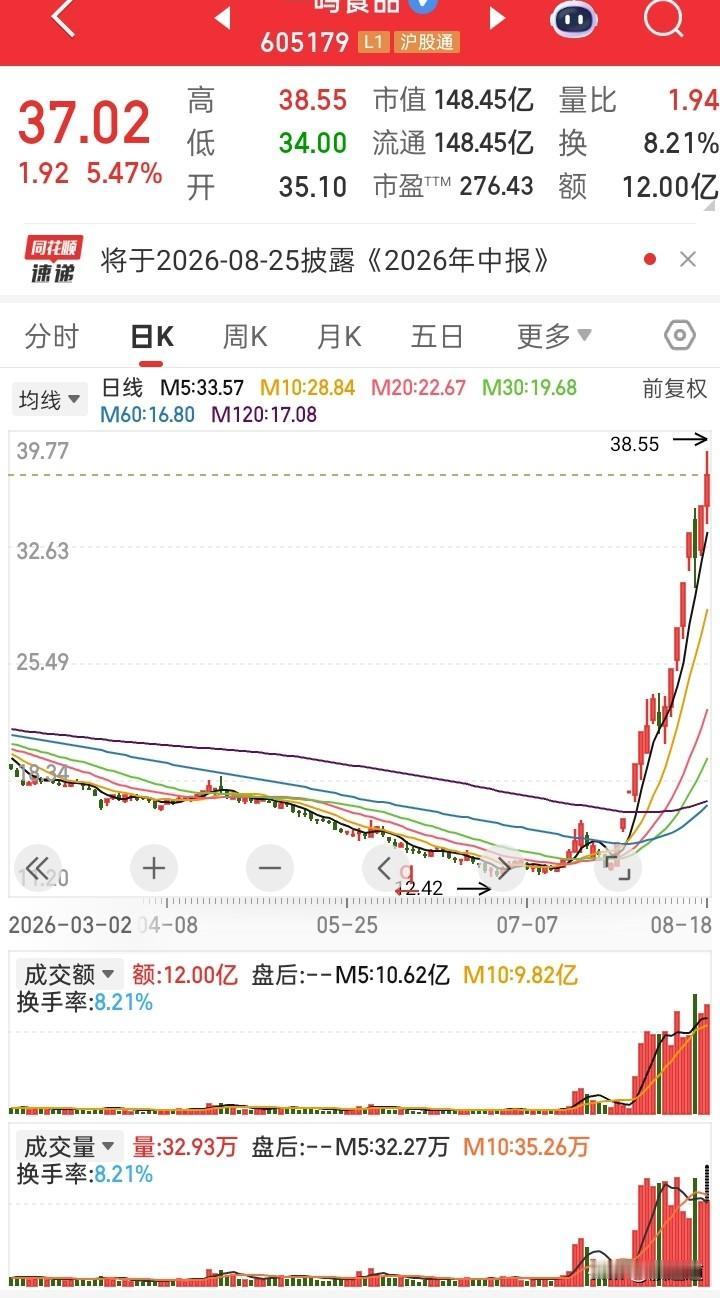Dismiss the 2026年中报 news banner
720x1298 pixels.
(x=688, y=260)
